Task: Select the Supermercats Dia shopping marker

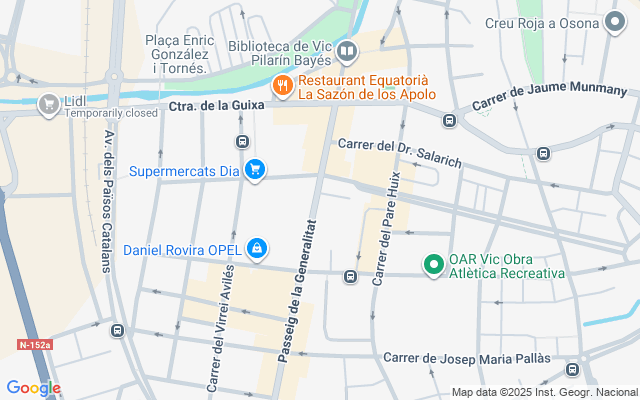Action: pyautogui.click(x=256, y=169)
